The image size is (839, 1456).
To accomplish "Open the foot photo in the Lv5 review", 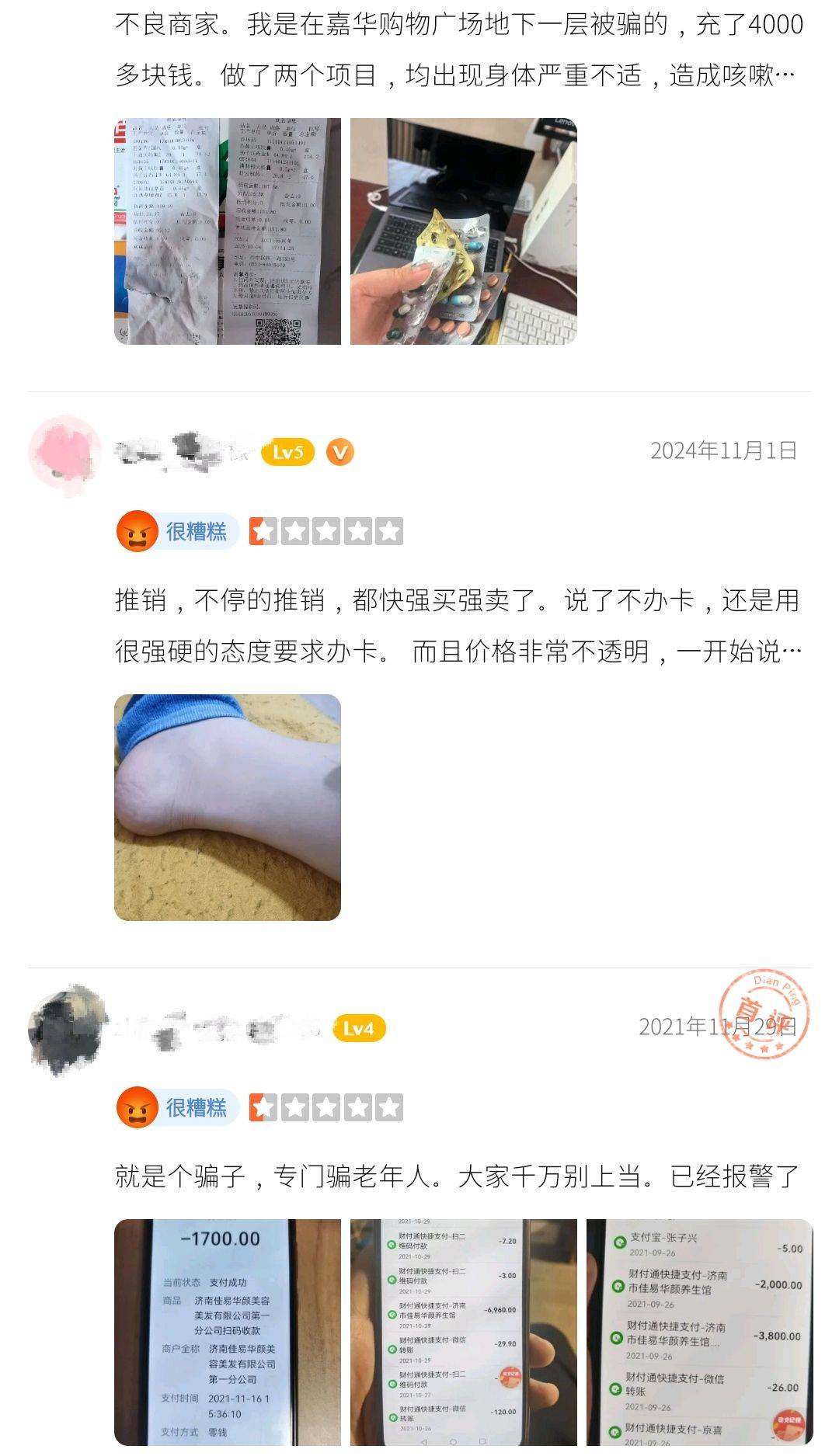I will (227, 808).
